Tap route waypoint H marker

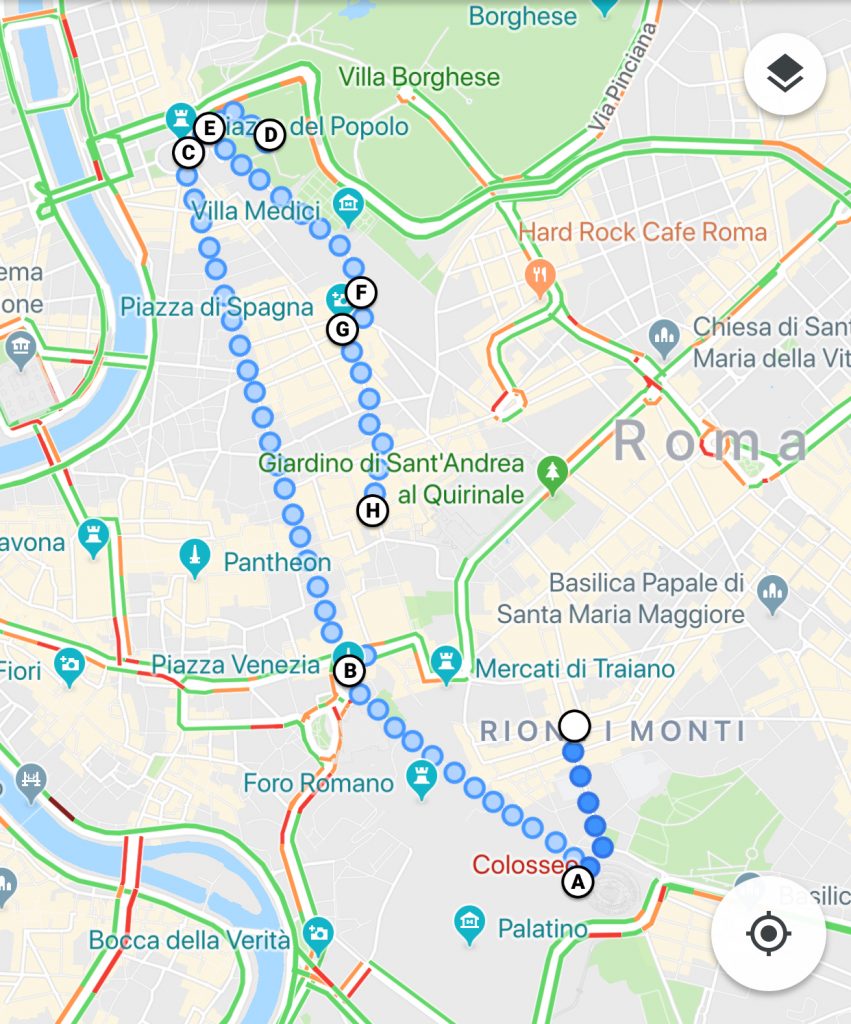click(372, 510)
